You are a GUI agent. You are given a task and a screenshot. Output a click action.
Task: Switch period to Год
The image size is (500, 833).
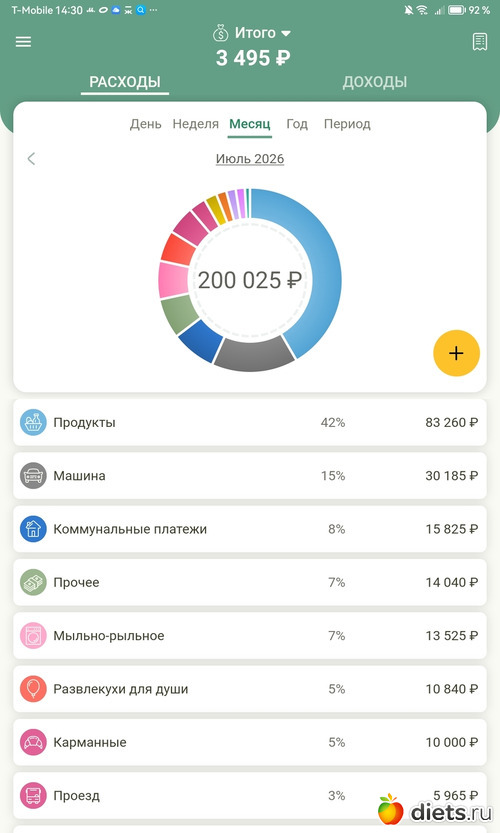point(297,124)
